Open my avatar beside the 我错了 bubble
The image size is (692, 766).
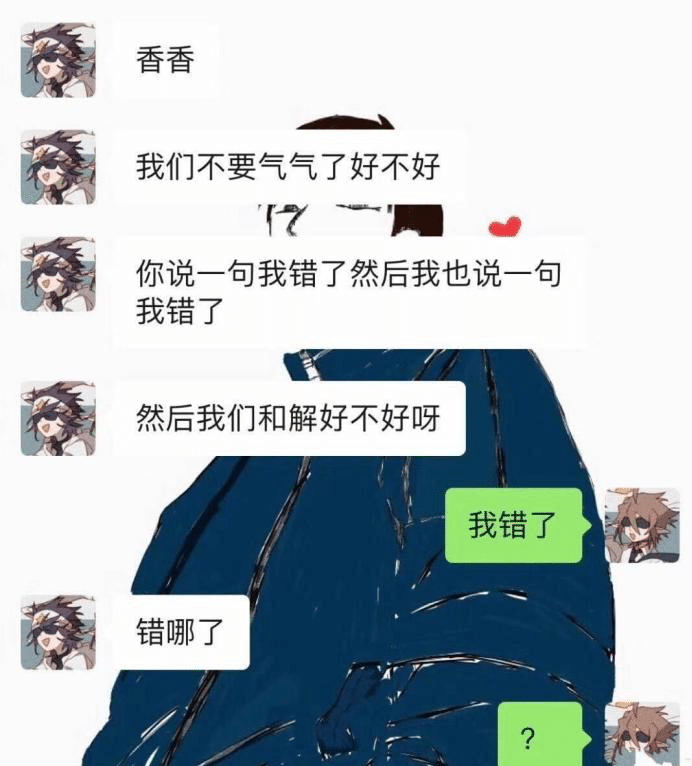642,525
